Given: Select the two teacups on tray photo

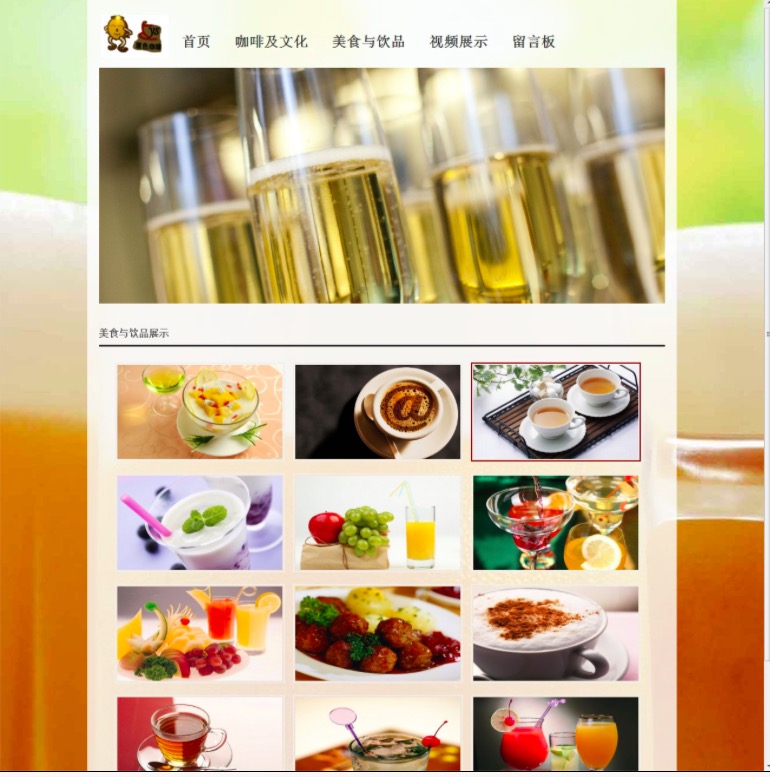Looking at the screenshot, I should pyautogui.click(x=555, y=412).
